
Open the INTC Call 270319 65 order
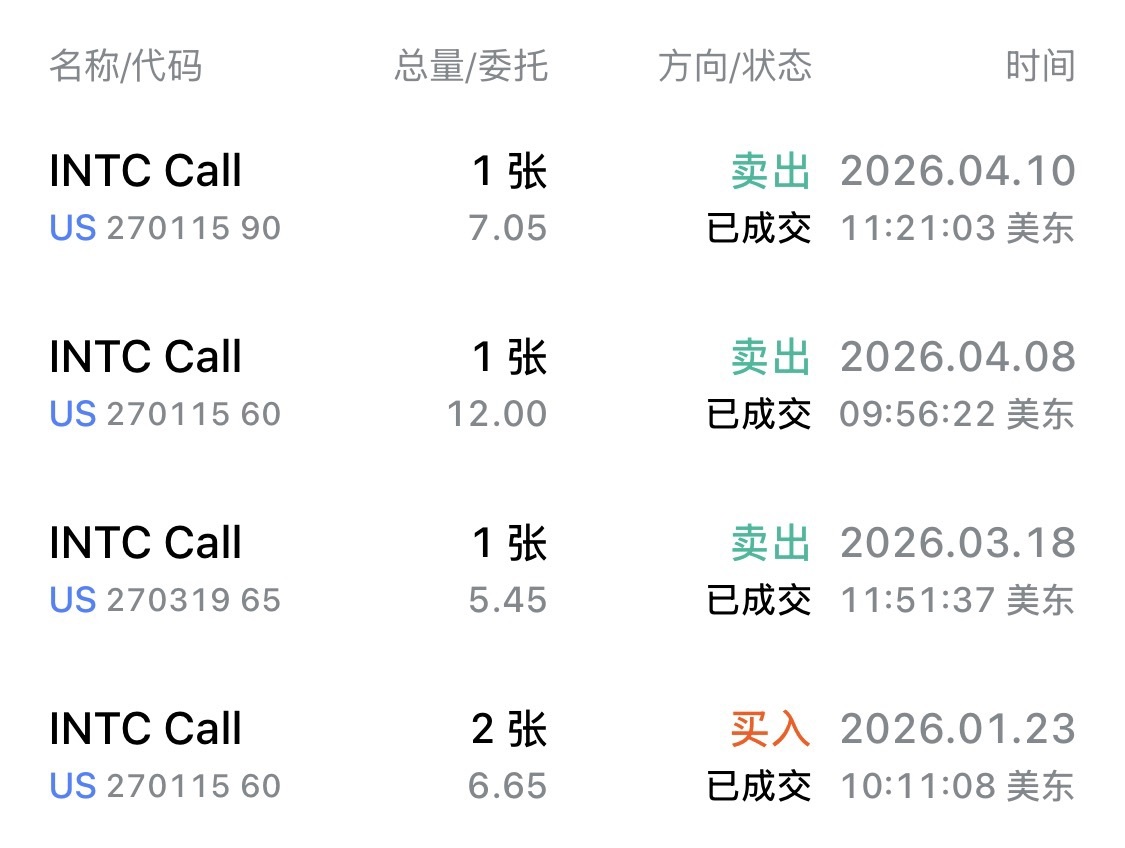point(146,543)
